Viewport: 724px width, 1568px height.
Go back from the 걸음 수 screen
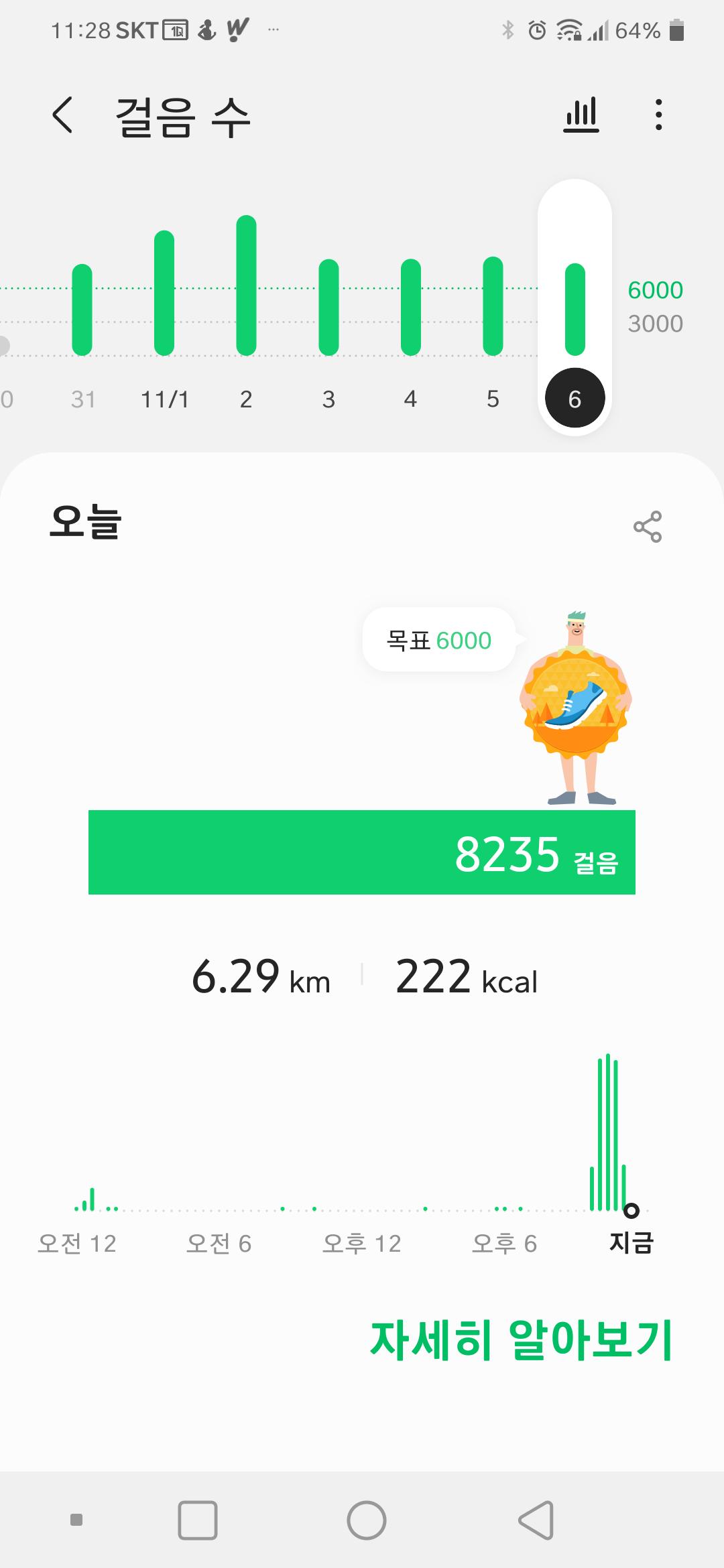[x=62, y=115]
